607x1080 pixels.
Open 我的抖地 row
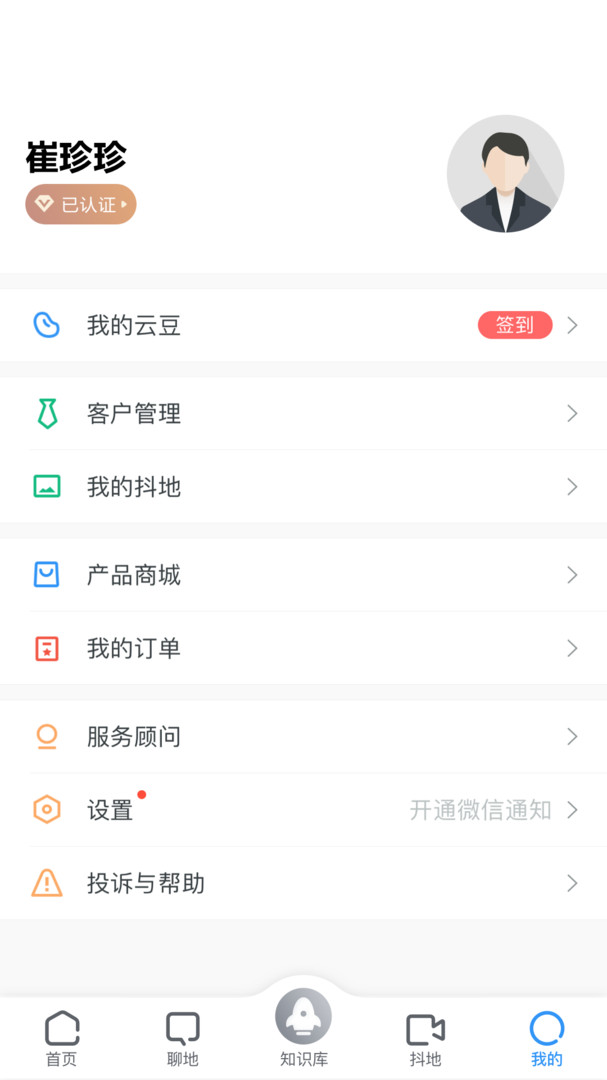[303, 487]
